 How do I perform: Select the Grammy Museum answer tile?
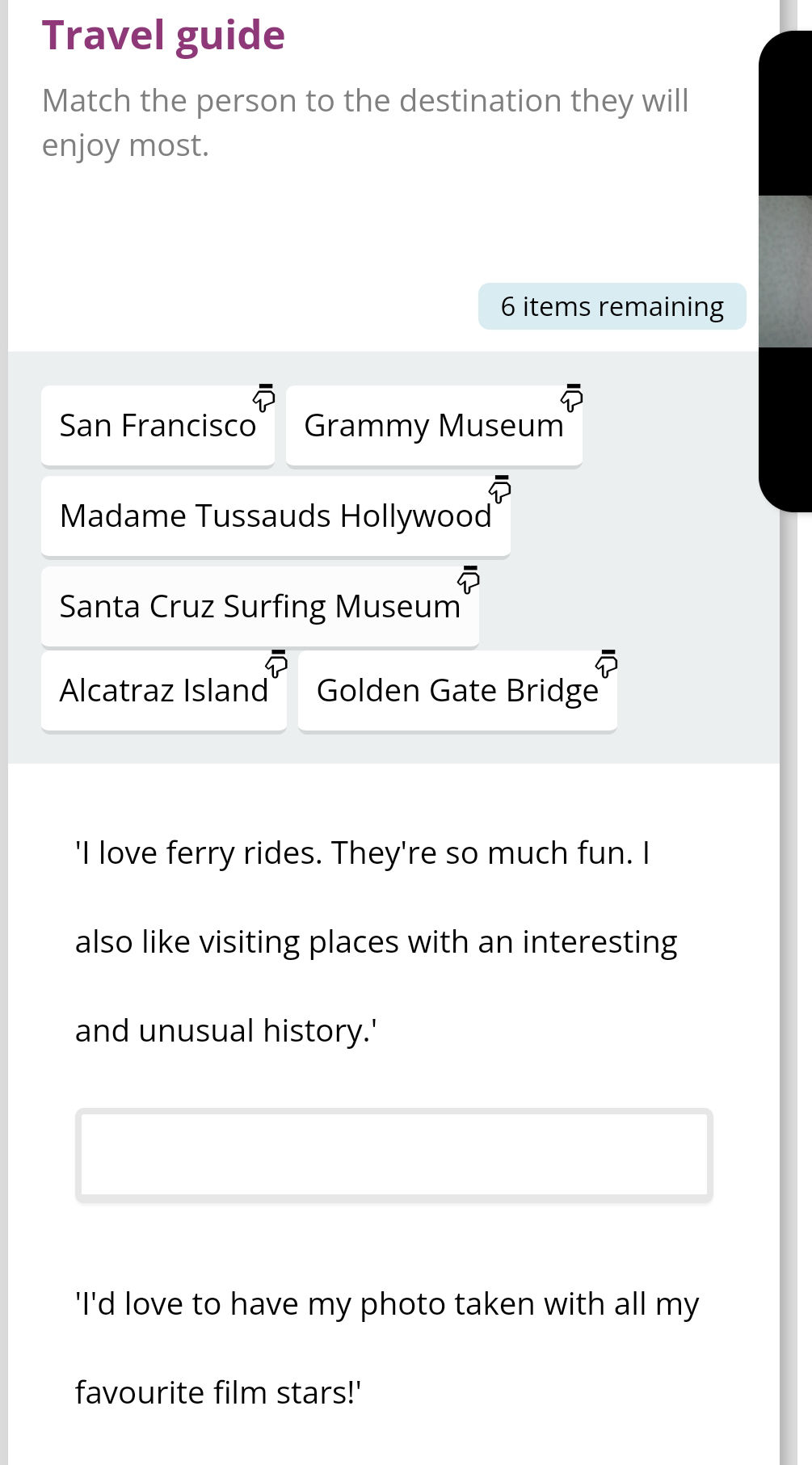pyautogui.click(x=433, y=426)
